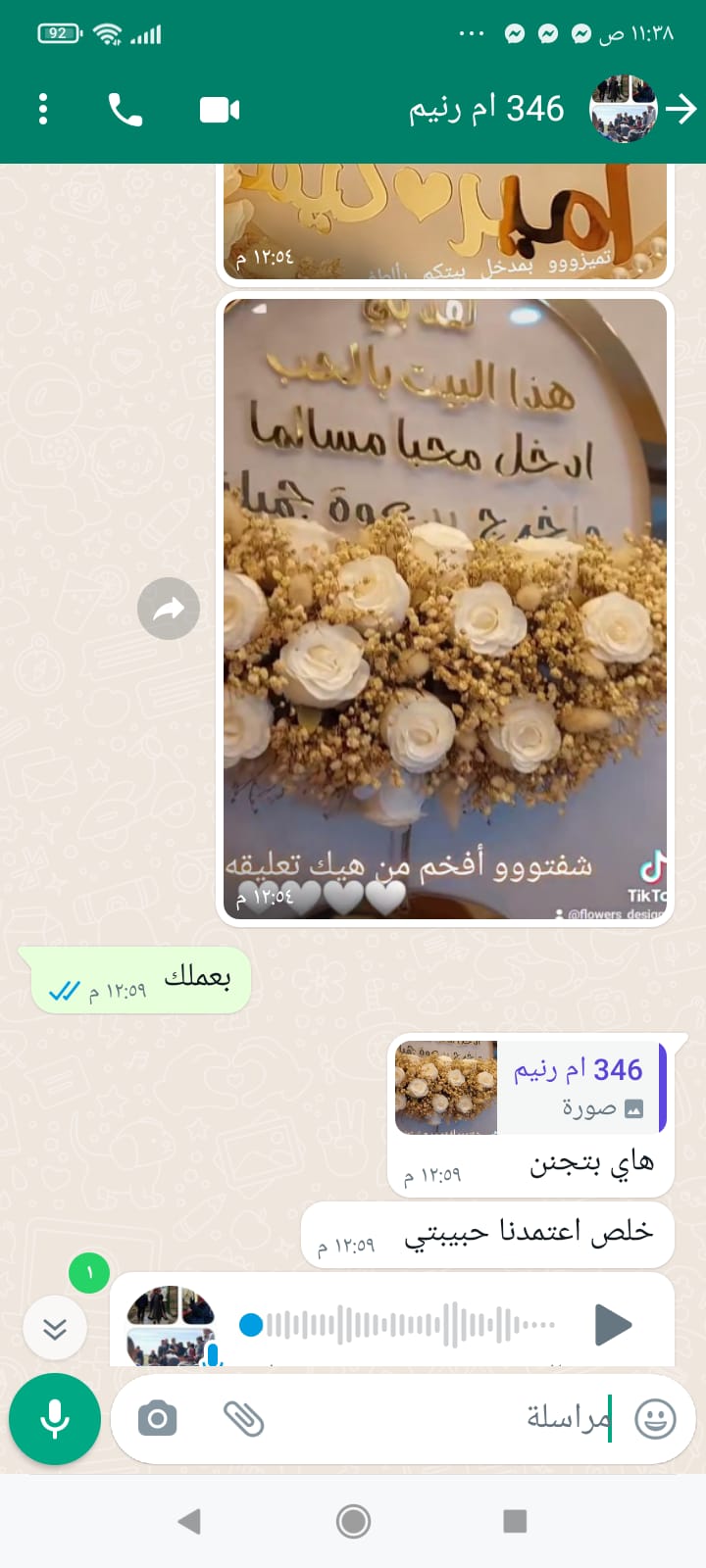Open the white roses image sent at ١٢:٠٤

click(445, 608)
